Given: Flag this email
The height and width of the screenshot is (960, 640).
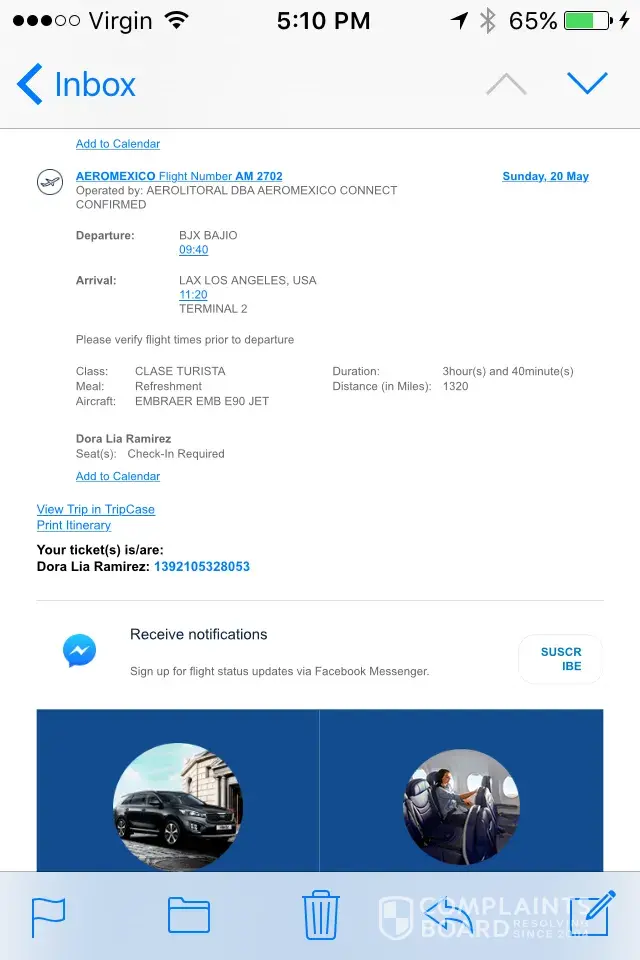Looking at the screenshot, I should 48,916.
